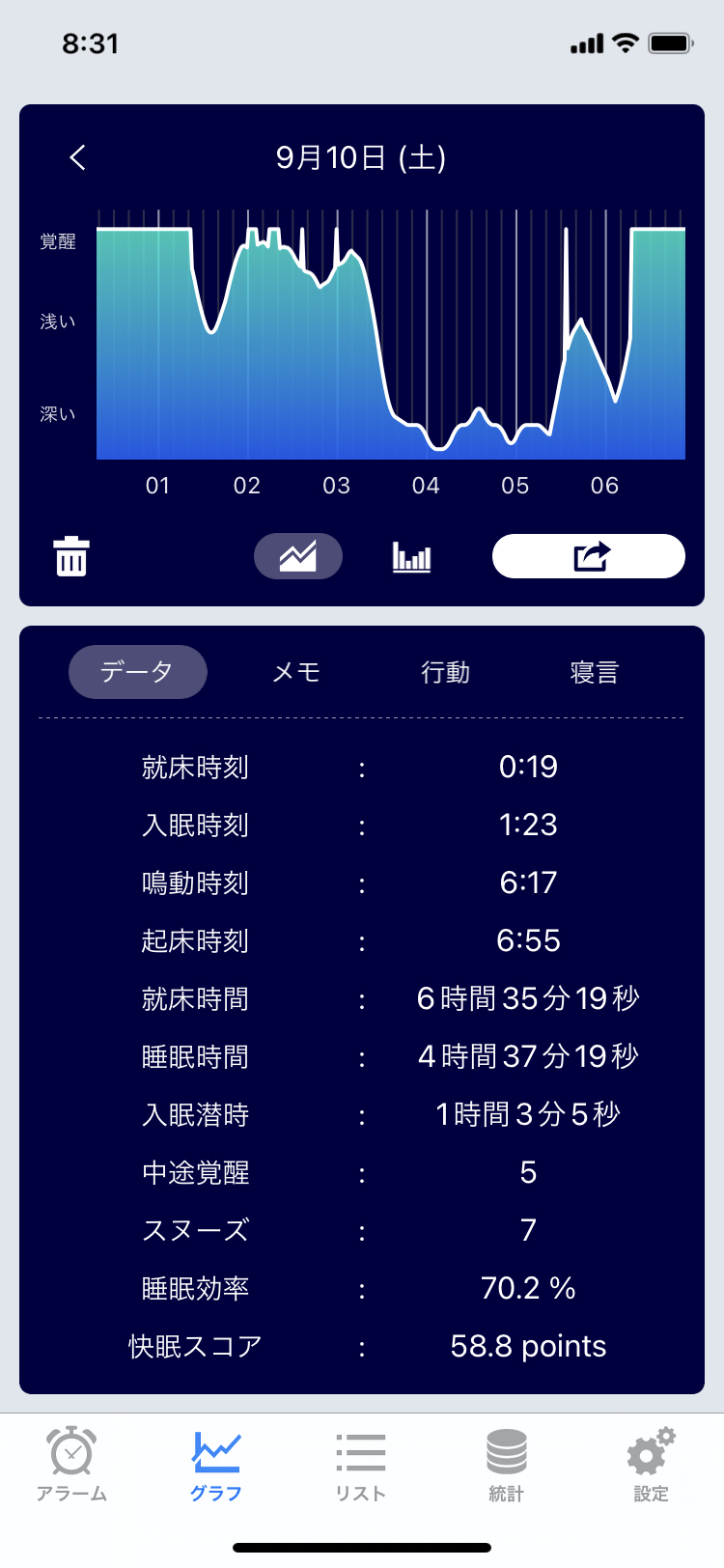Delete this sleep record with trash icon
Screen dimensions: 724x1568
[x=71, y=557]
